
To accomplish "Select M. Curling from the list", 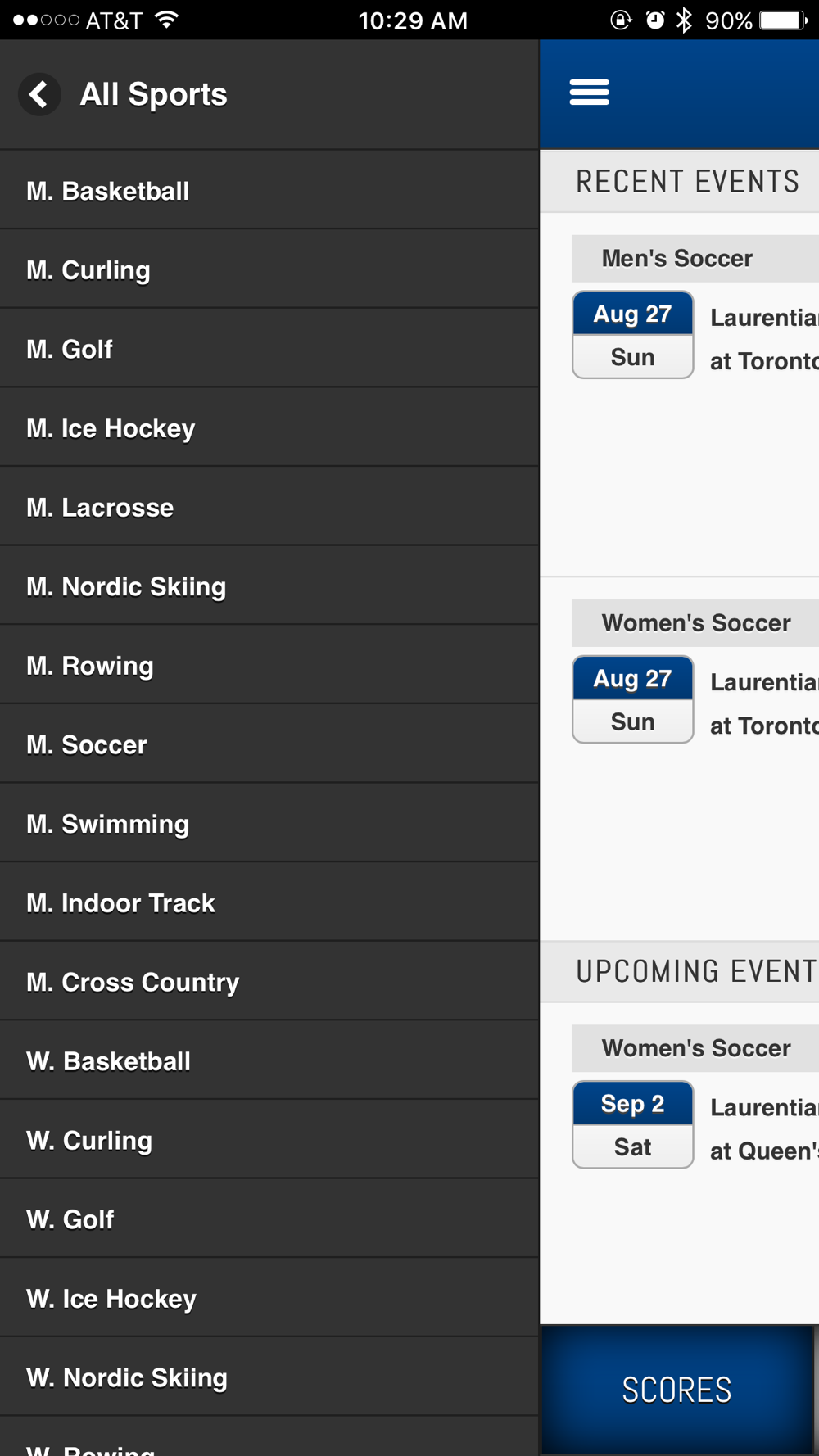I will pyautogui.click(x=269, y=269).
